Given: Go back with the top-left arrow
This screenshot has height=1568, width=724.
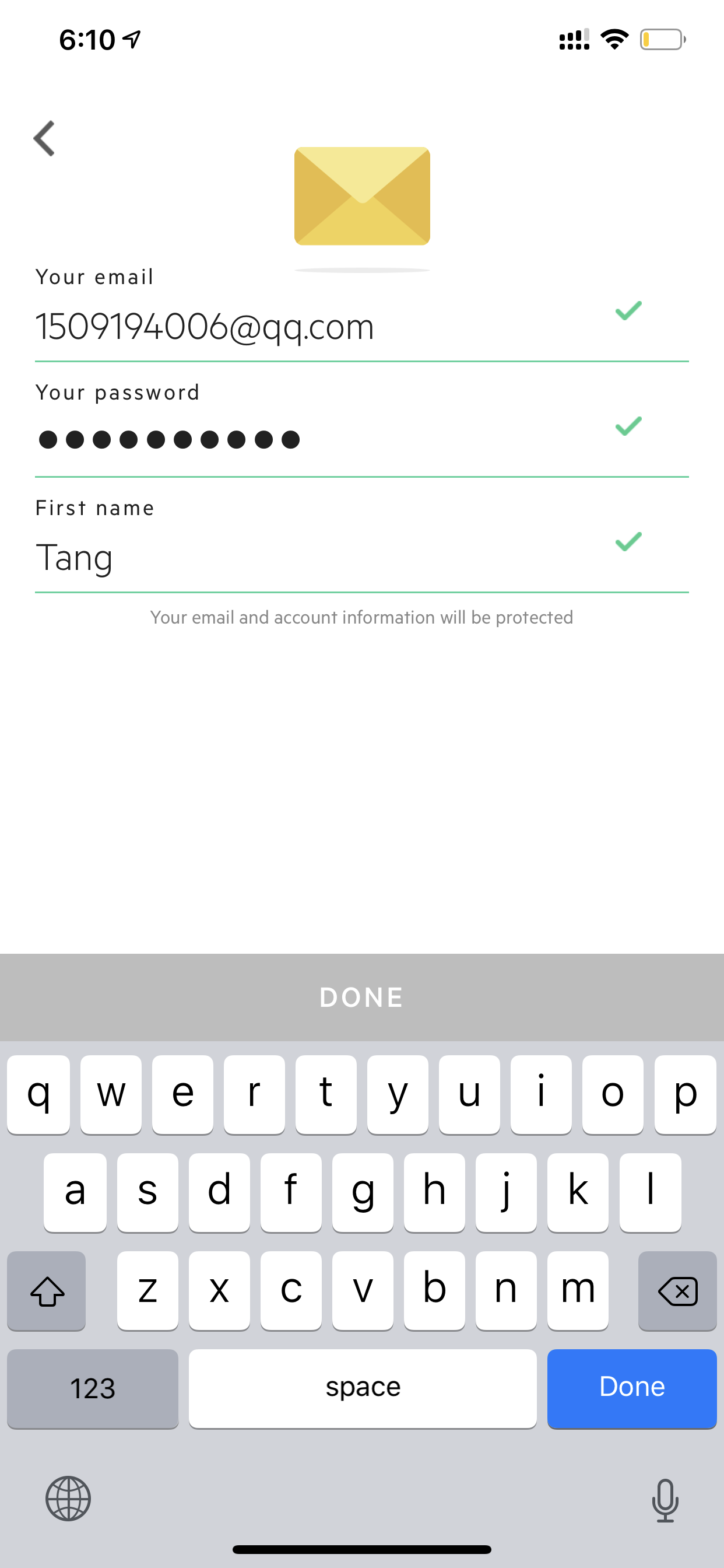Looking at the screenshot, I should [44, 138].
